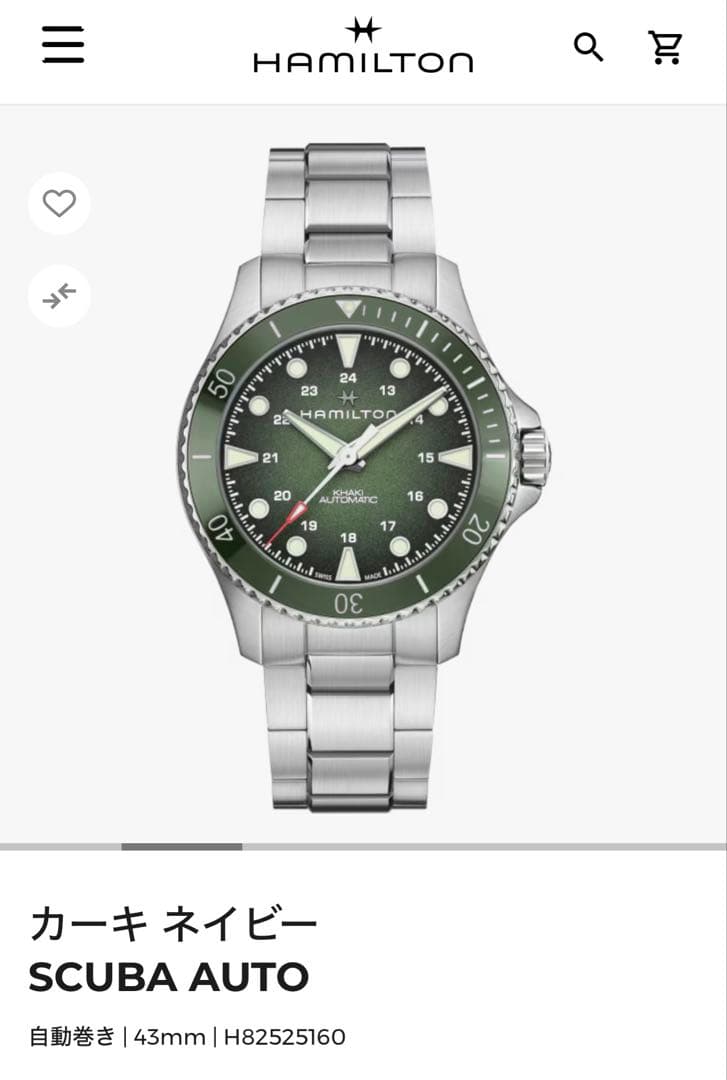Click the shopping cart icon
727x1080 pixels.
pyautogui.click(x=665, y=47)
